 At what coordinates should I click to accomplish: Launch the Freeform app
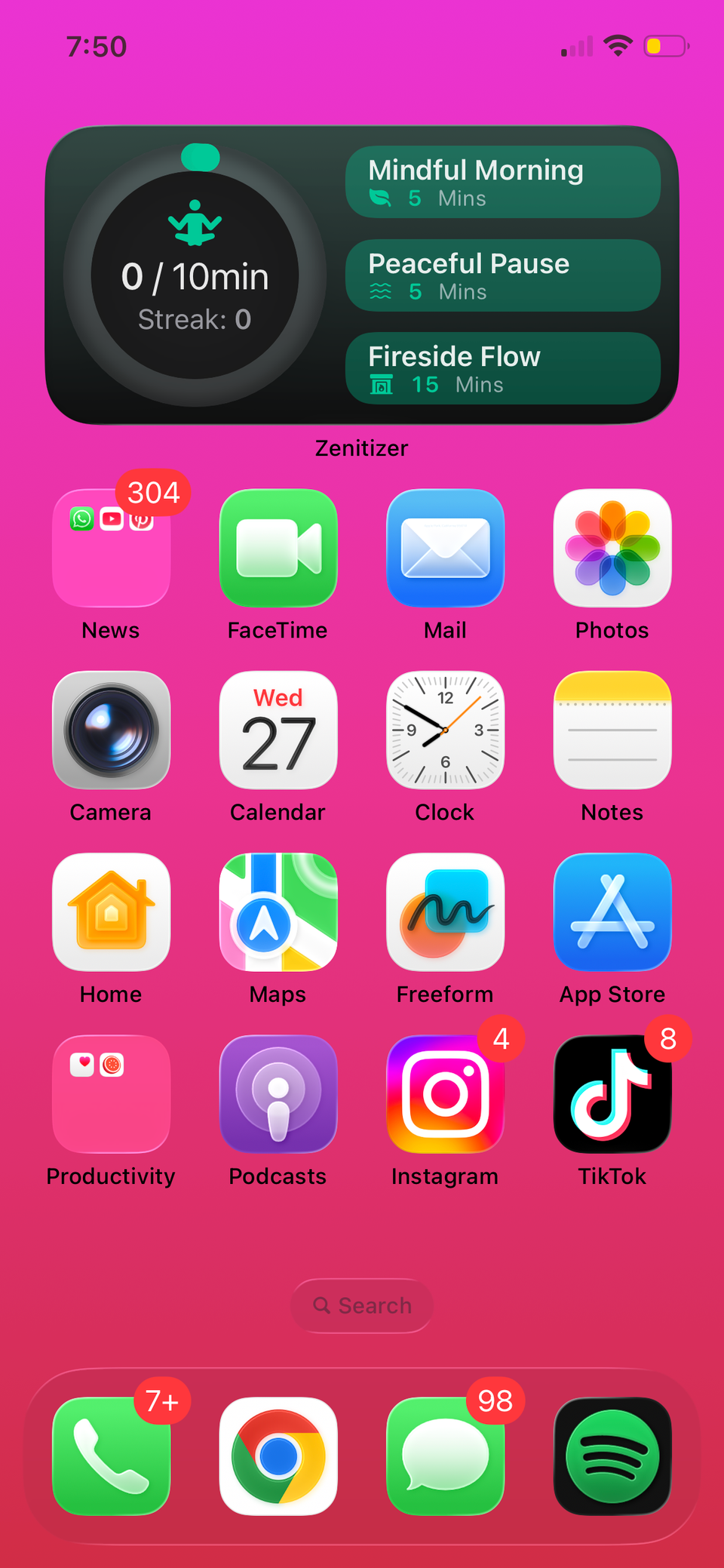pyautogui.click(x=445, y=912)
